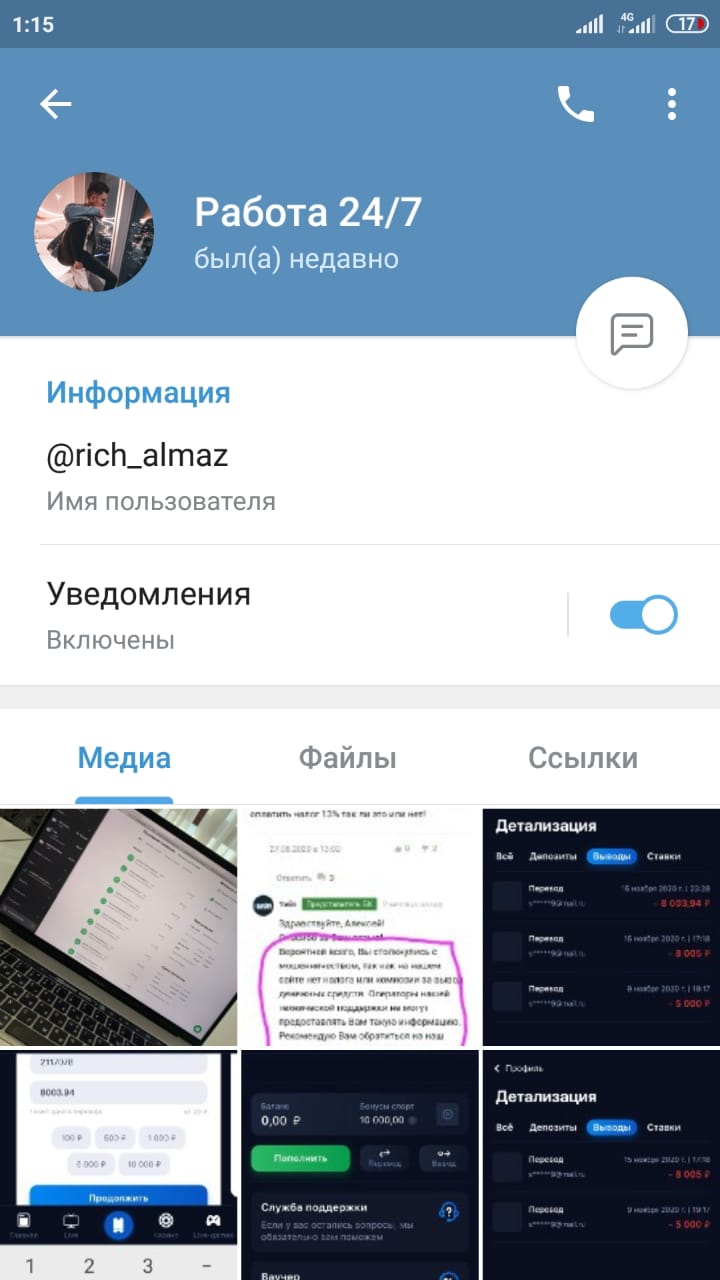Screen dimensions: 720x1280
Task: Open the laptop photo in media grid
Action: click(118, 926)
